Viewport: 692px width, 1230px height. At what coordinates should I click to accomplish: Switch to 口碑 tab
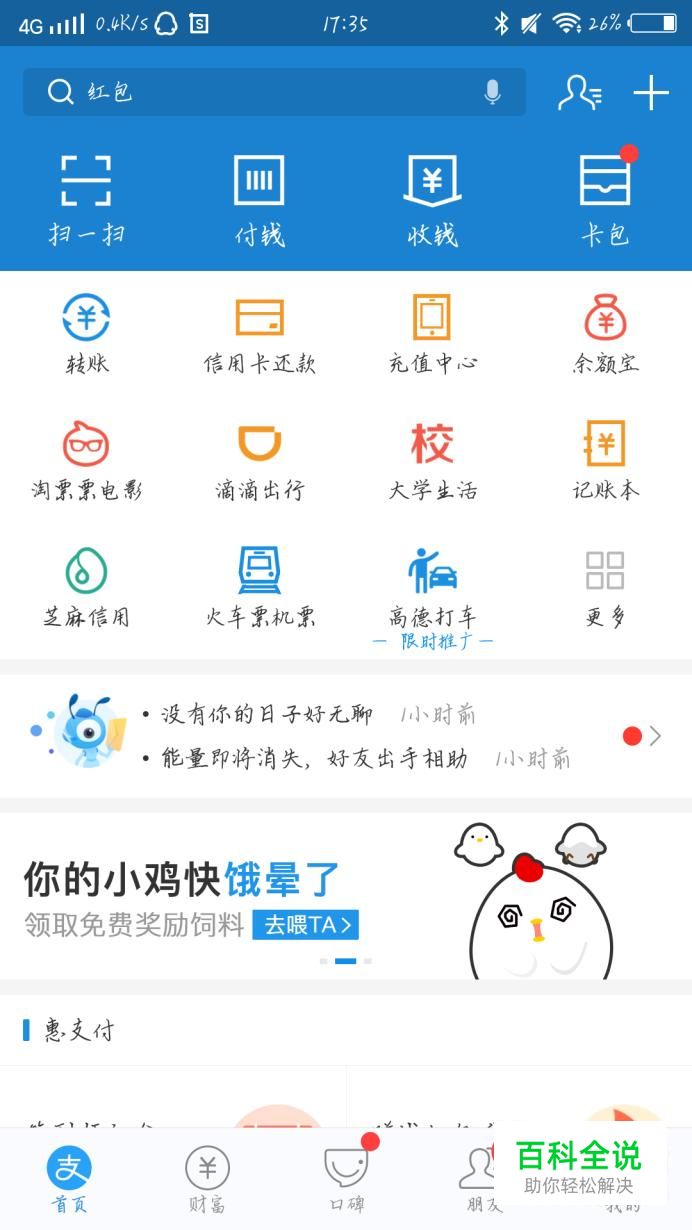pyautogui.click(x=346, y=1180)
